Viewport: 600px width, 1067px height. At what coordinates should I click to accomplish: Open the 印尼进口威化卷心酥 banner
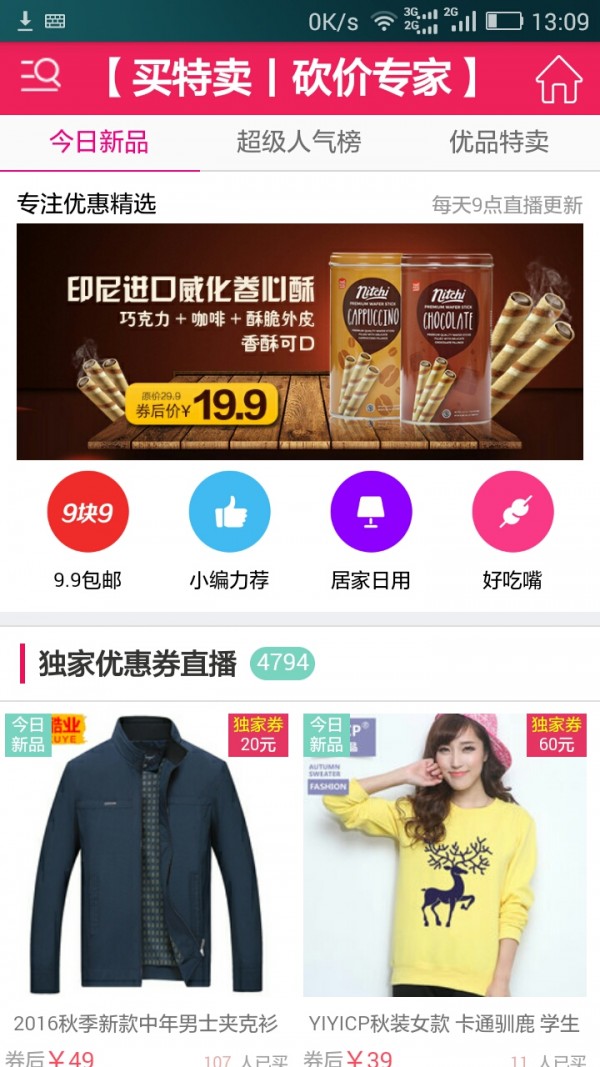[x=300, y=341]
